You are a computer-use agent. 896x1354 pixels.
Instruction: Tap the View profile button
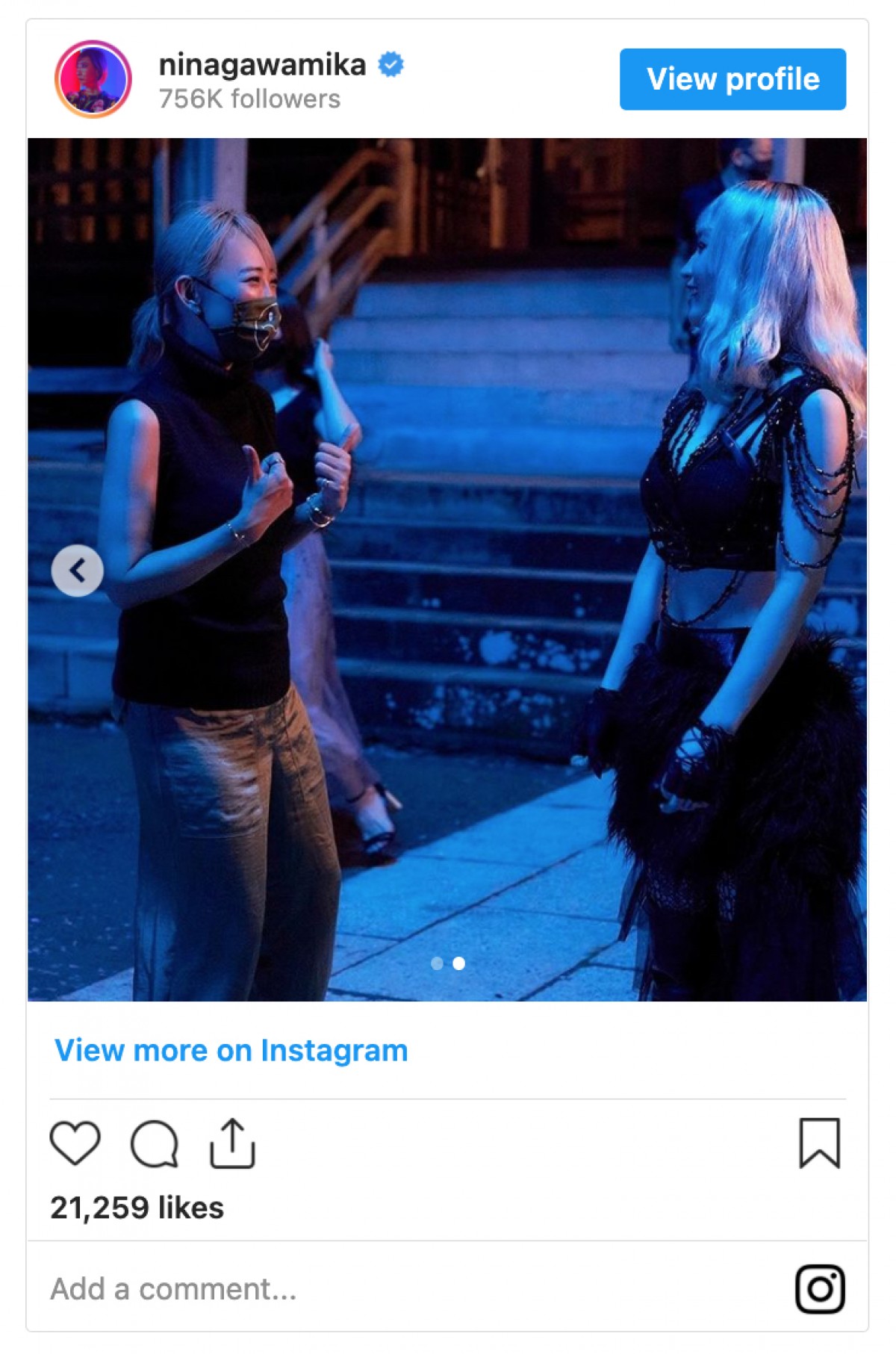click(x=732, y=79)
